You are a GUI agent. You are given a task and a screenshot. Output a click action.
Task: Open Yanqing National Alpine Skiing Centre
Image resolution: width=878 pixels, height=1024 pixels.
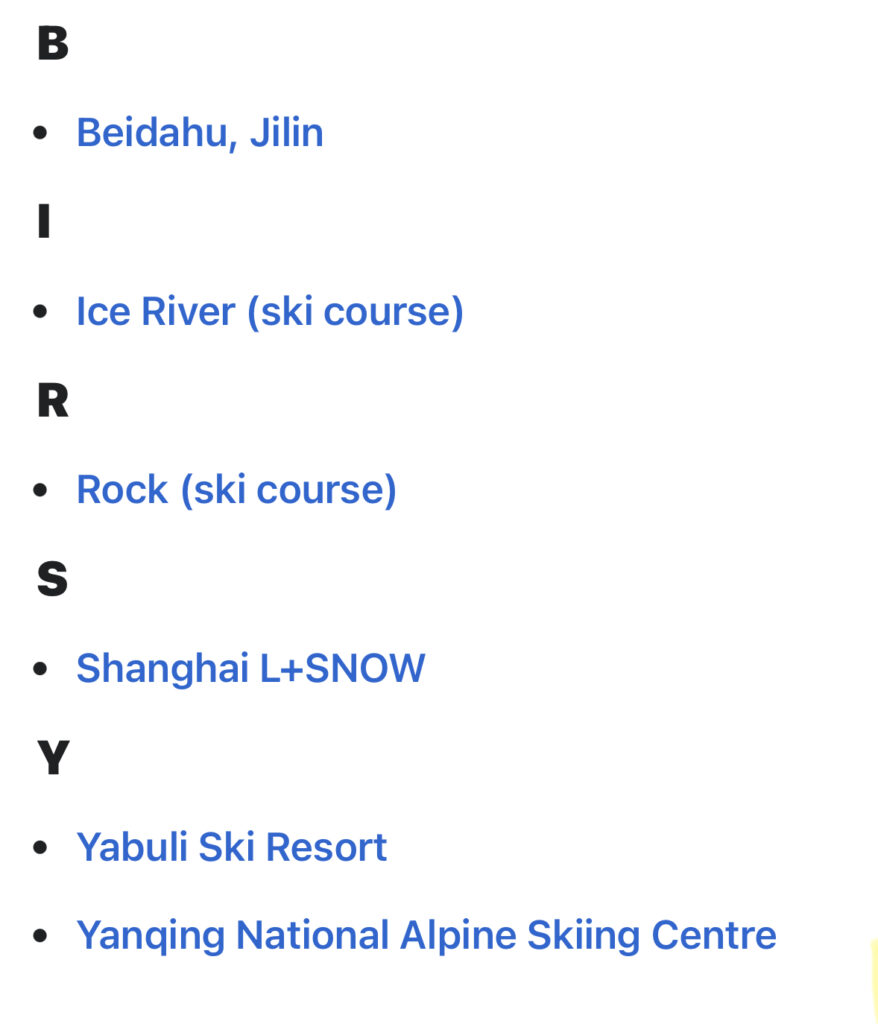(x=426, y=936)
